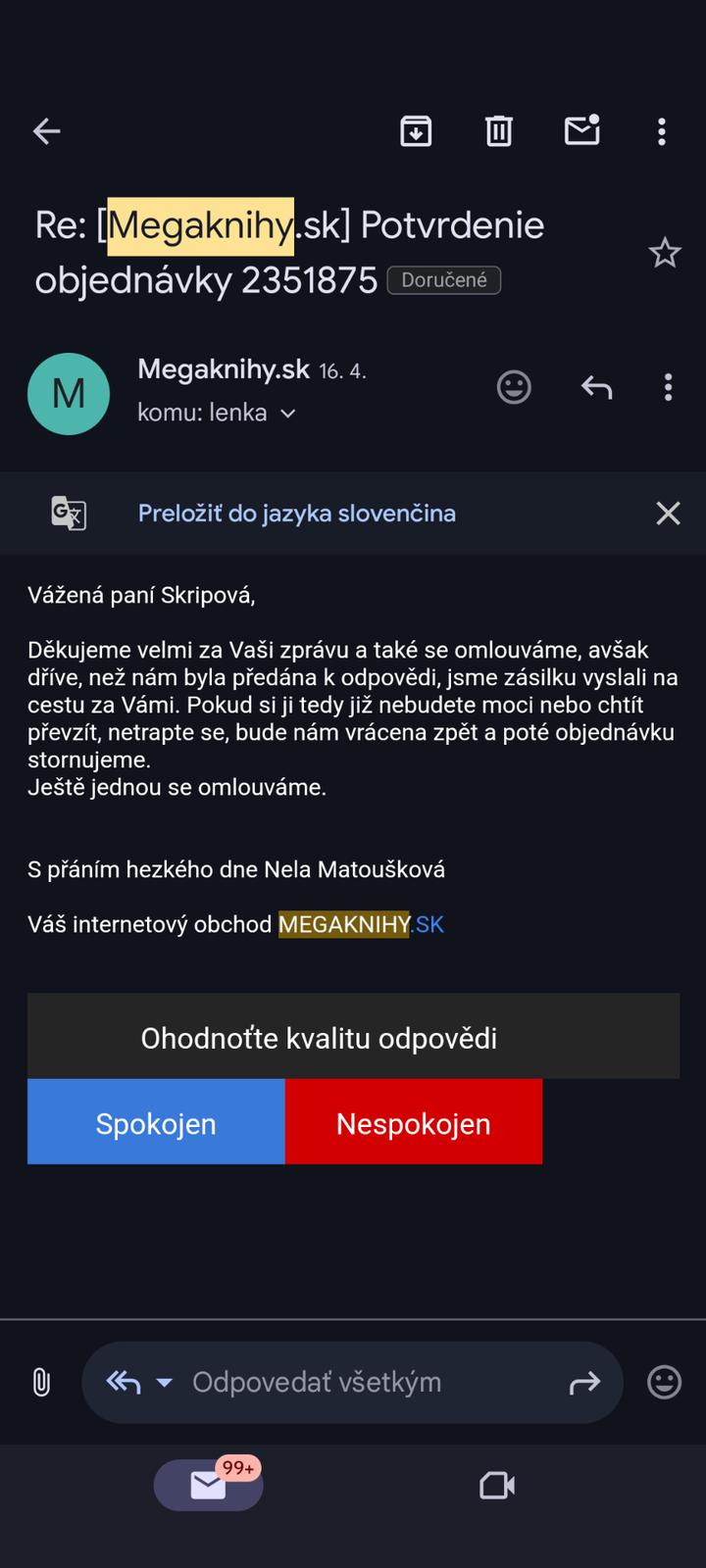The height and width of the screenshot is (1568, 706).
Task: Expand recipient details next to lenka
Action: pos(288,414)
